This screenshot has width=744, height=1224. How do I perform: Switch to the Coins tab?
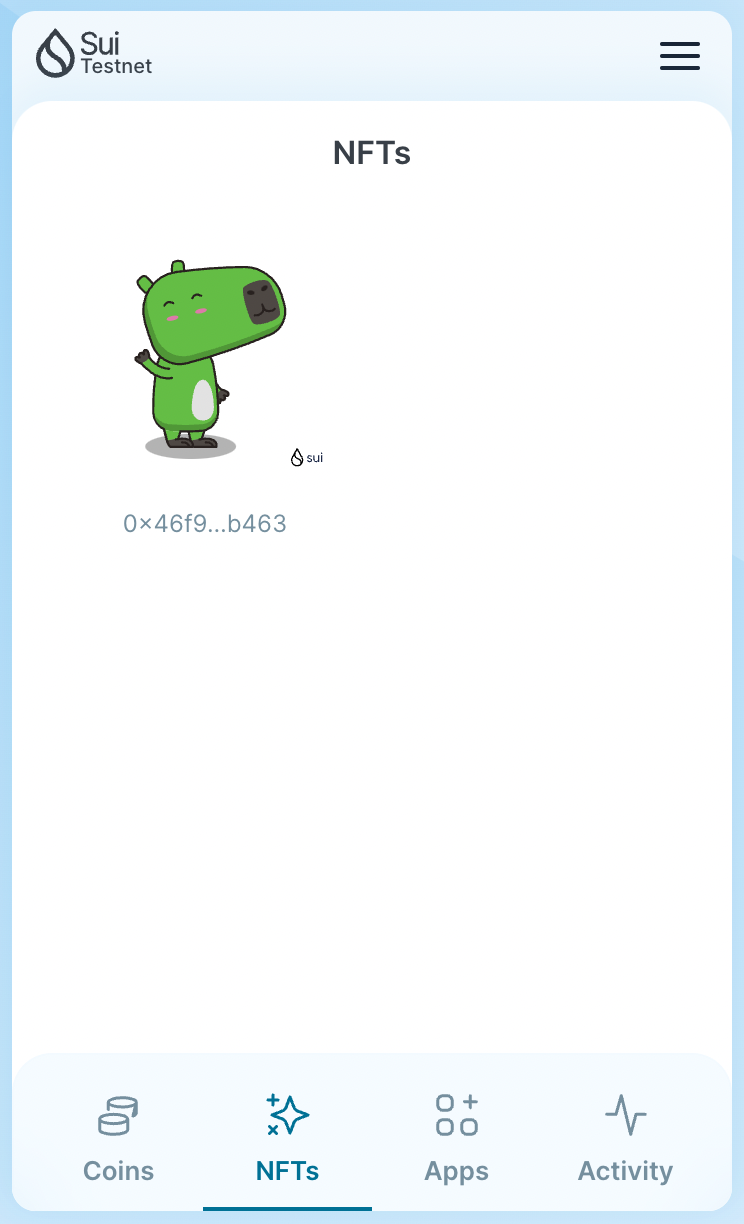118,1138
